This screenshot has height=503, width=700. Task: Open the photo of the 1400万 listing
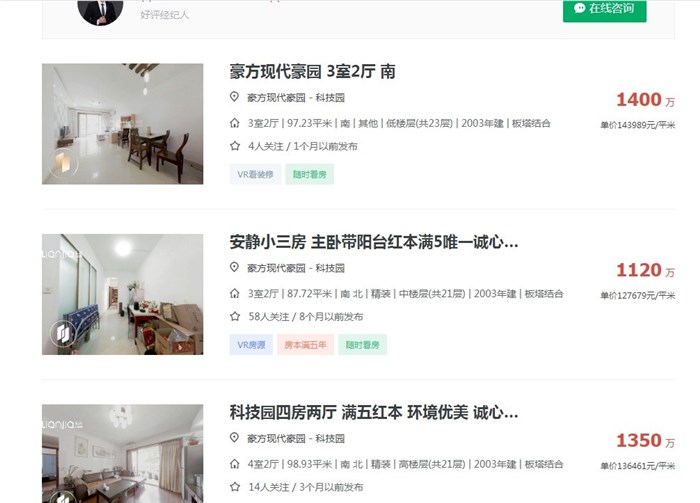click(122, 124)
